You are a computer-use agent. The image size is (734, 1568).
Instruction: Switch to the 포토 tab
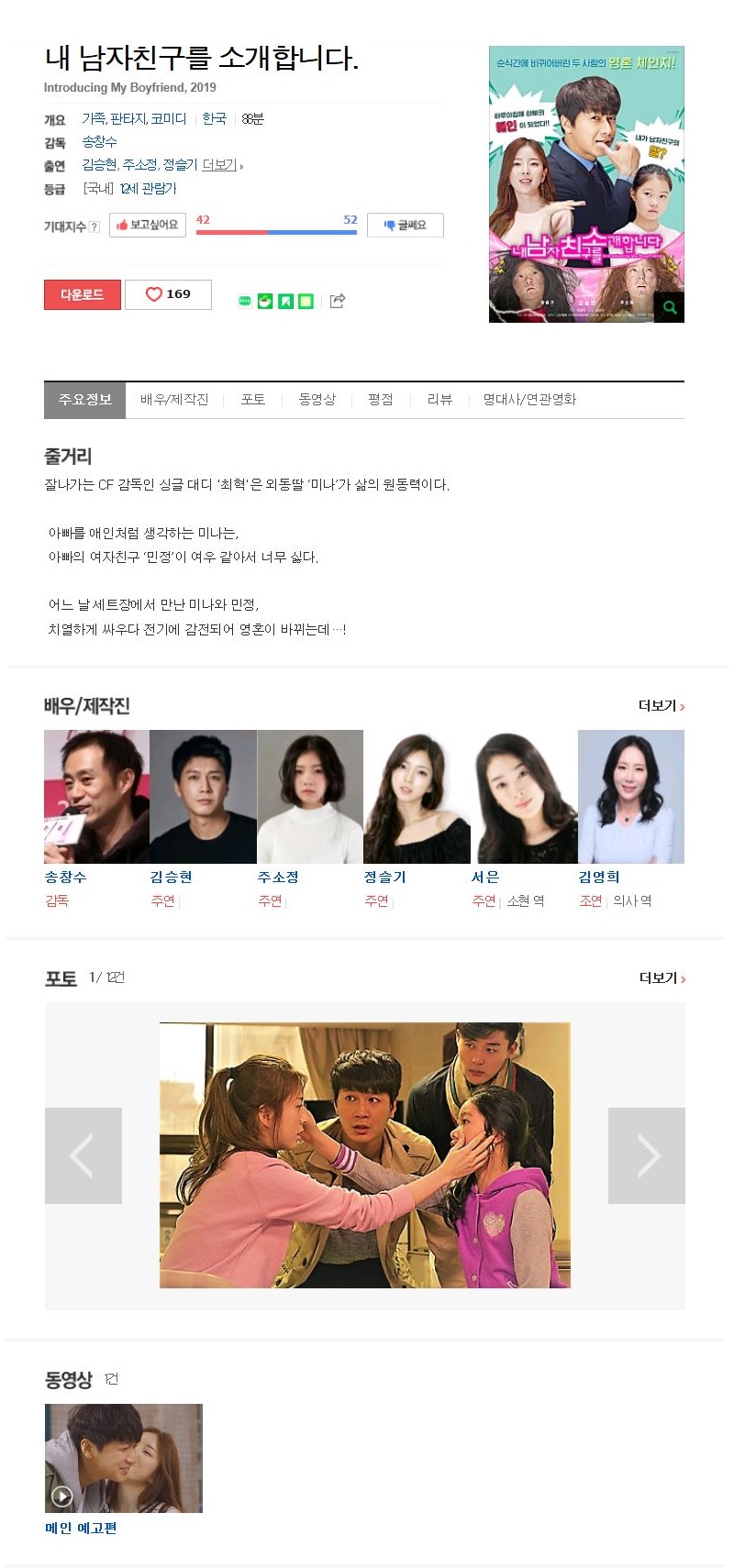(x=253, y=400)
